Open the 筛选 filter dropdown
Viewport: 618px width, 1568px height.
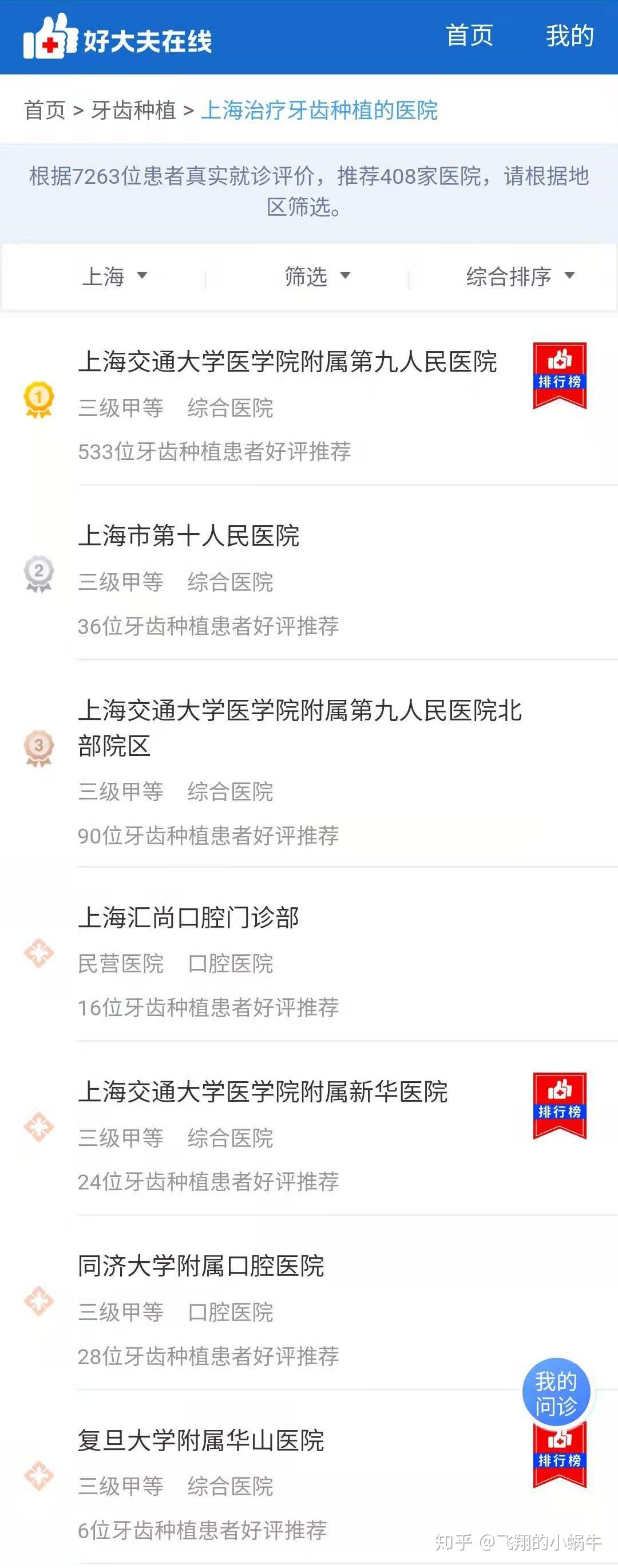point(317,277)
